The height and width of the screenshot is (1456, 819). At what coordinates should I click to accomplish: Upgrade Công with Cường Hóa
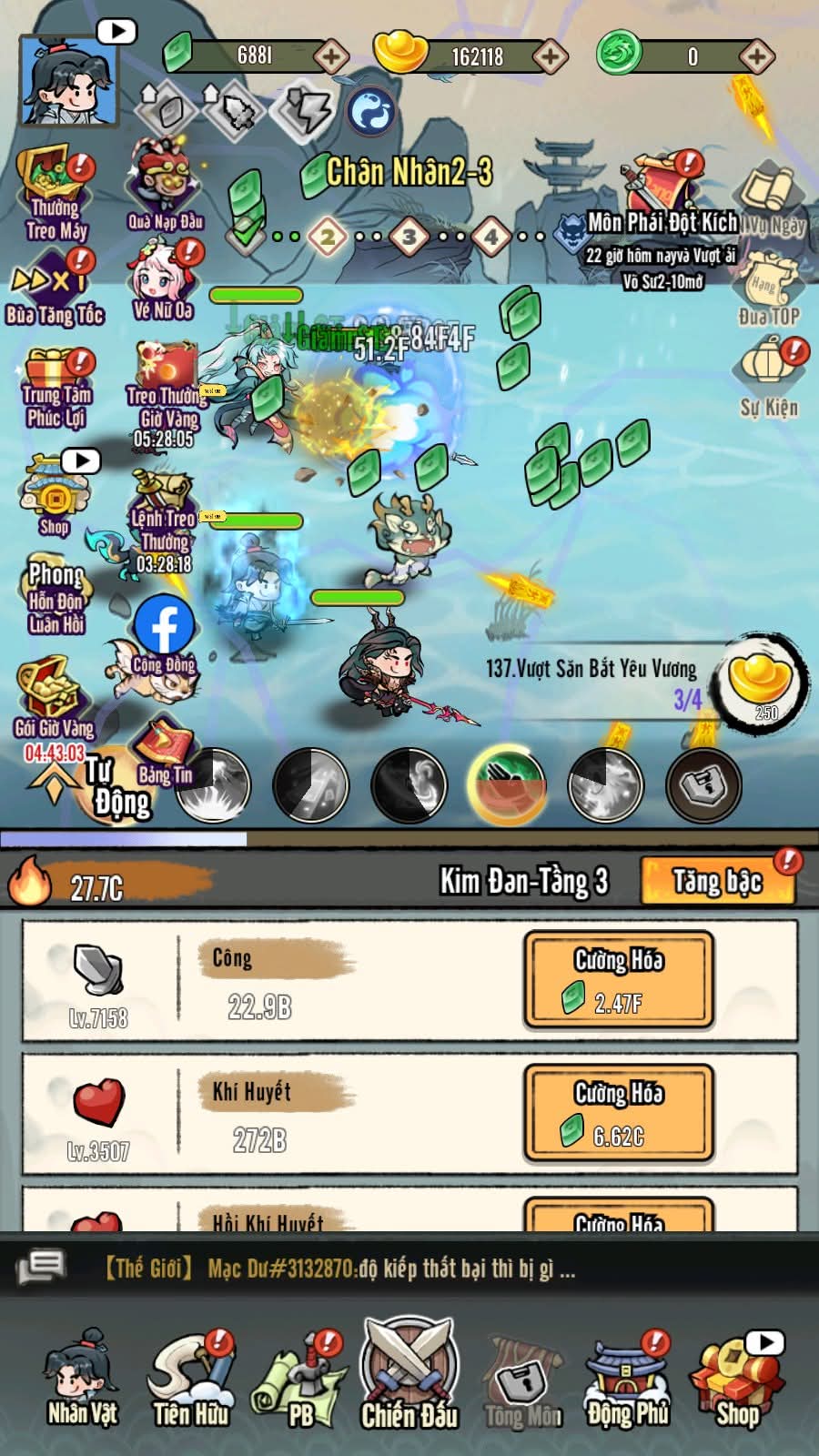(x=618, y=980)
